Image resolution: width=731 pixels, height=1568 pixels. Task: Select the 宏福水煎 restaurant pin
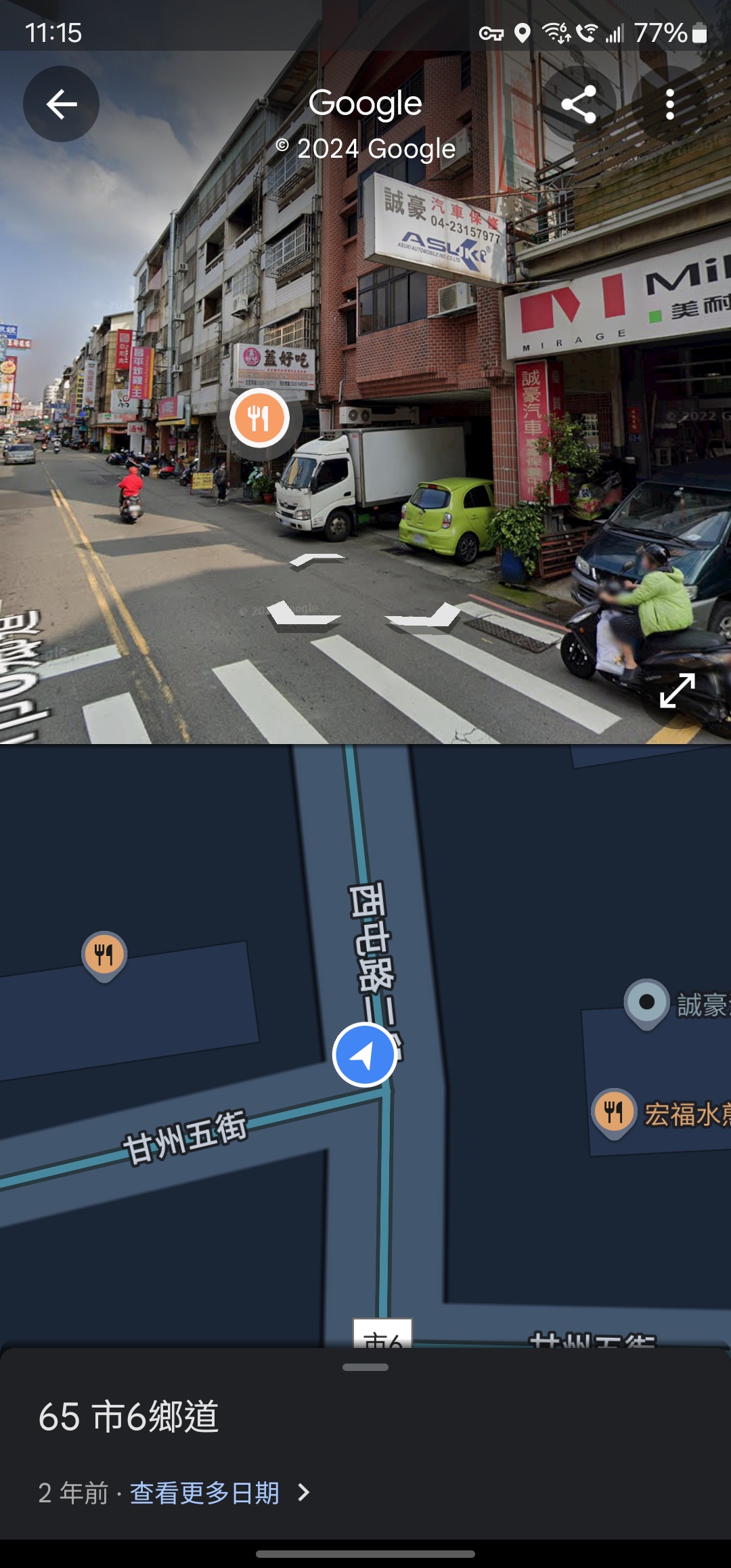point(614,1112)
